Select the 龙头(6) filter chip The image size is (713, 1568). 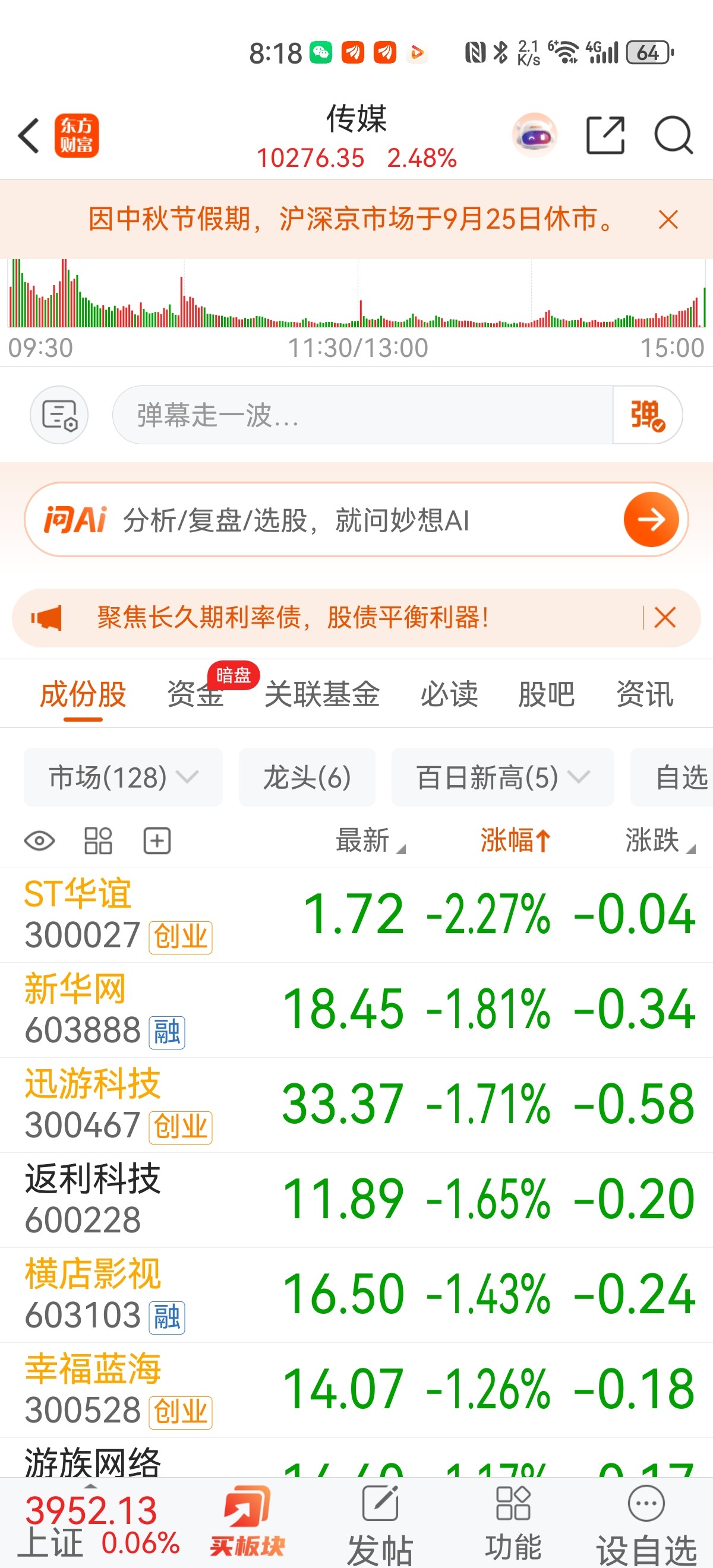307,777
